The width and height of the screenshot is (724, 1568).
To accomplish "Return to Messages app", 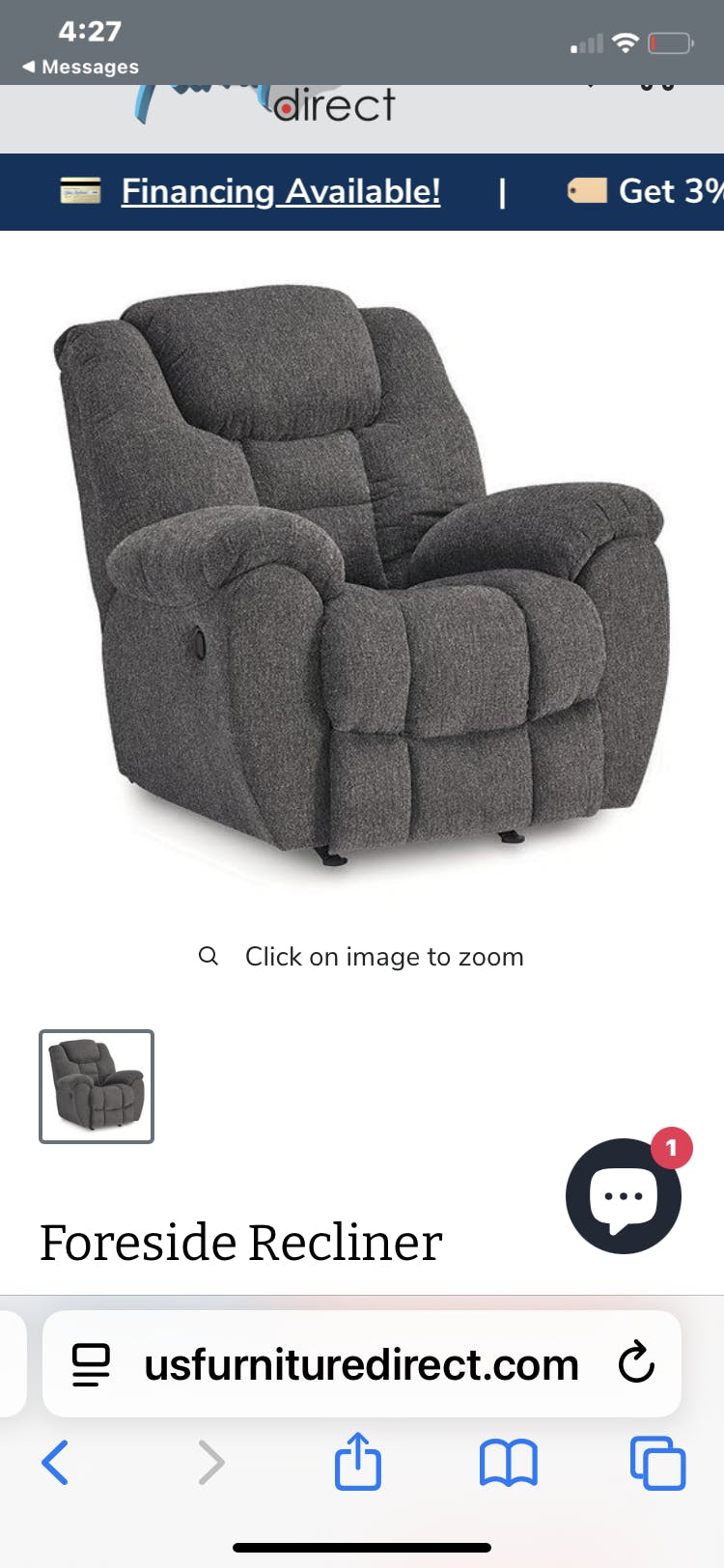I will [x=80, y=67].
